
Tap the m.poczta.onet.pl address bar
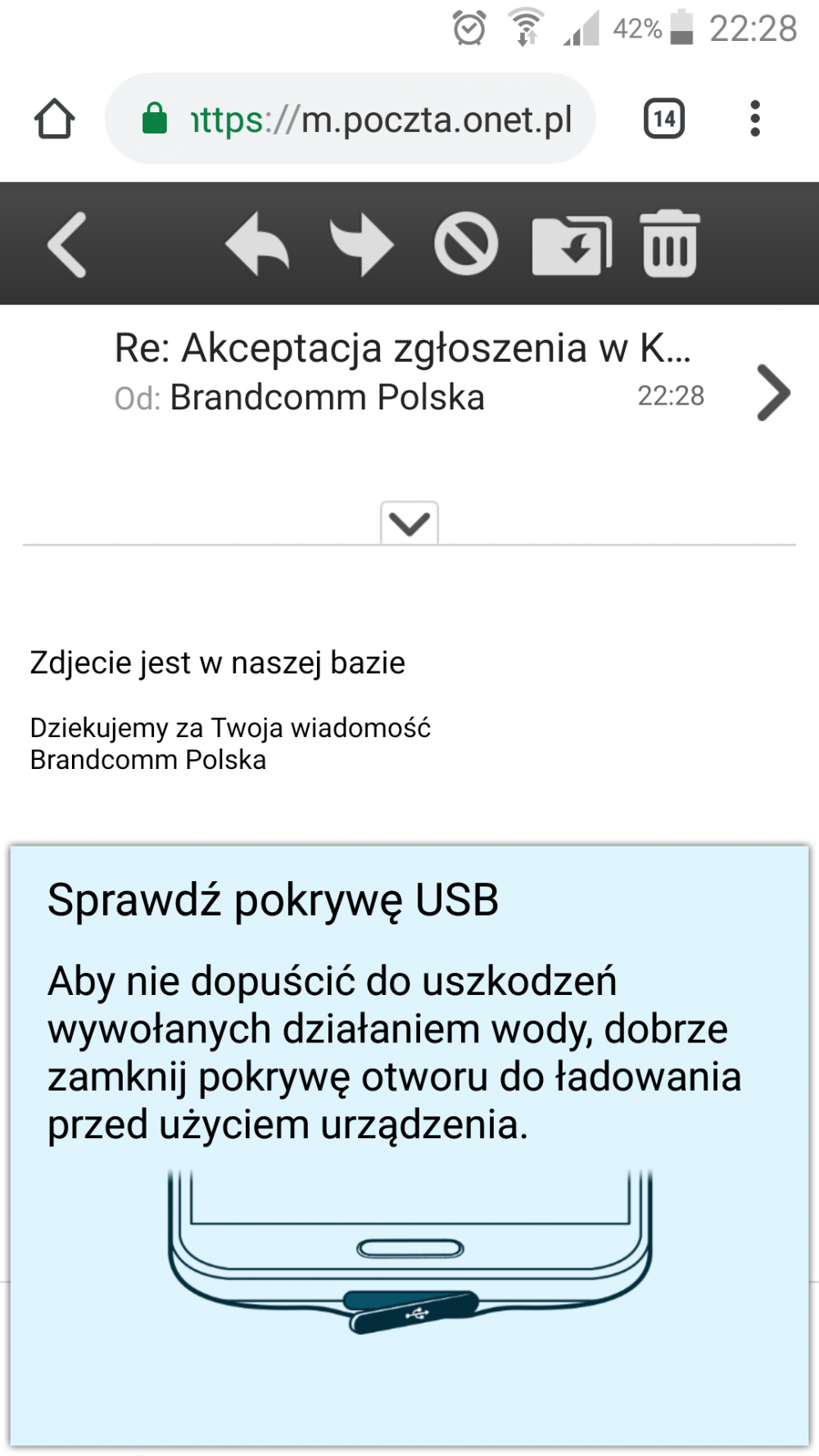tap(360, 120)
